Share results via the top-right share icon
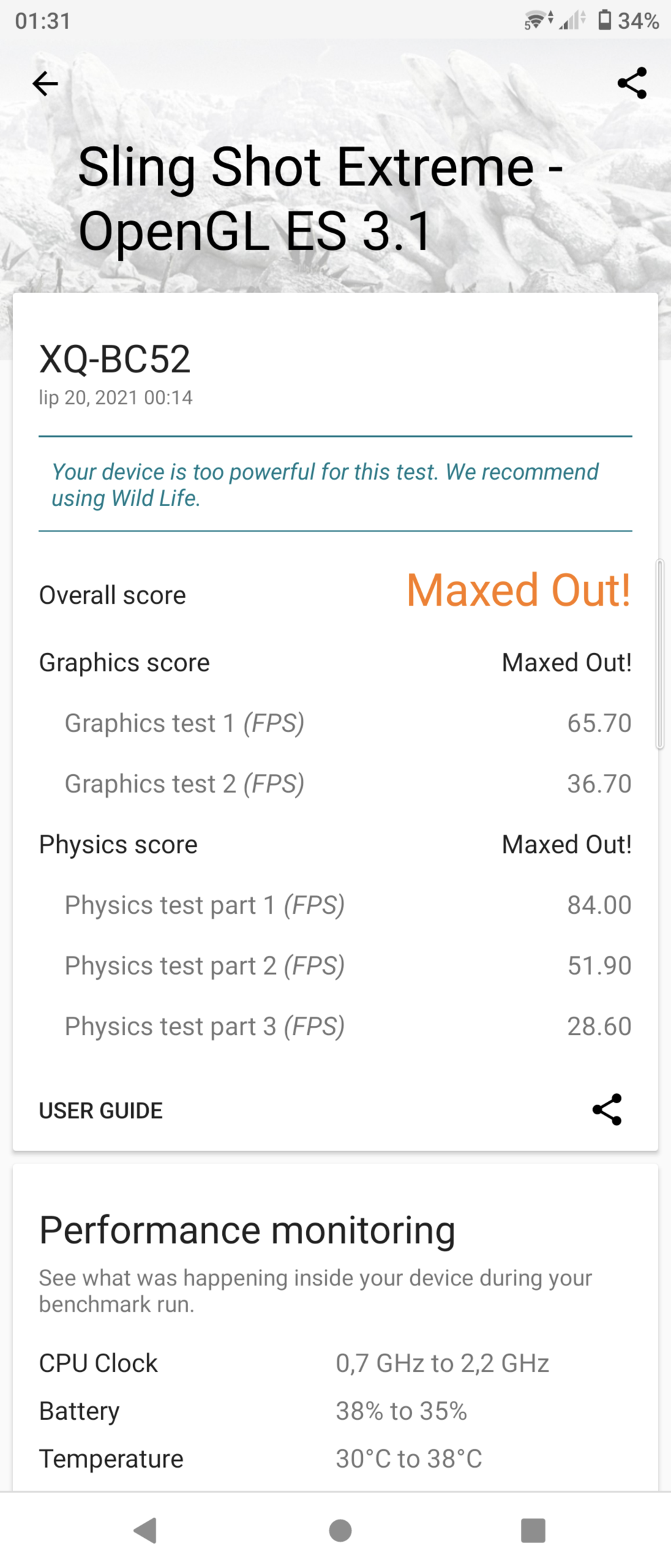This screenshot has width=671, height=1568. (x=632, y=83)
